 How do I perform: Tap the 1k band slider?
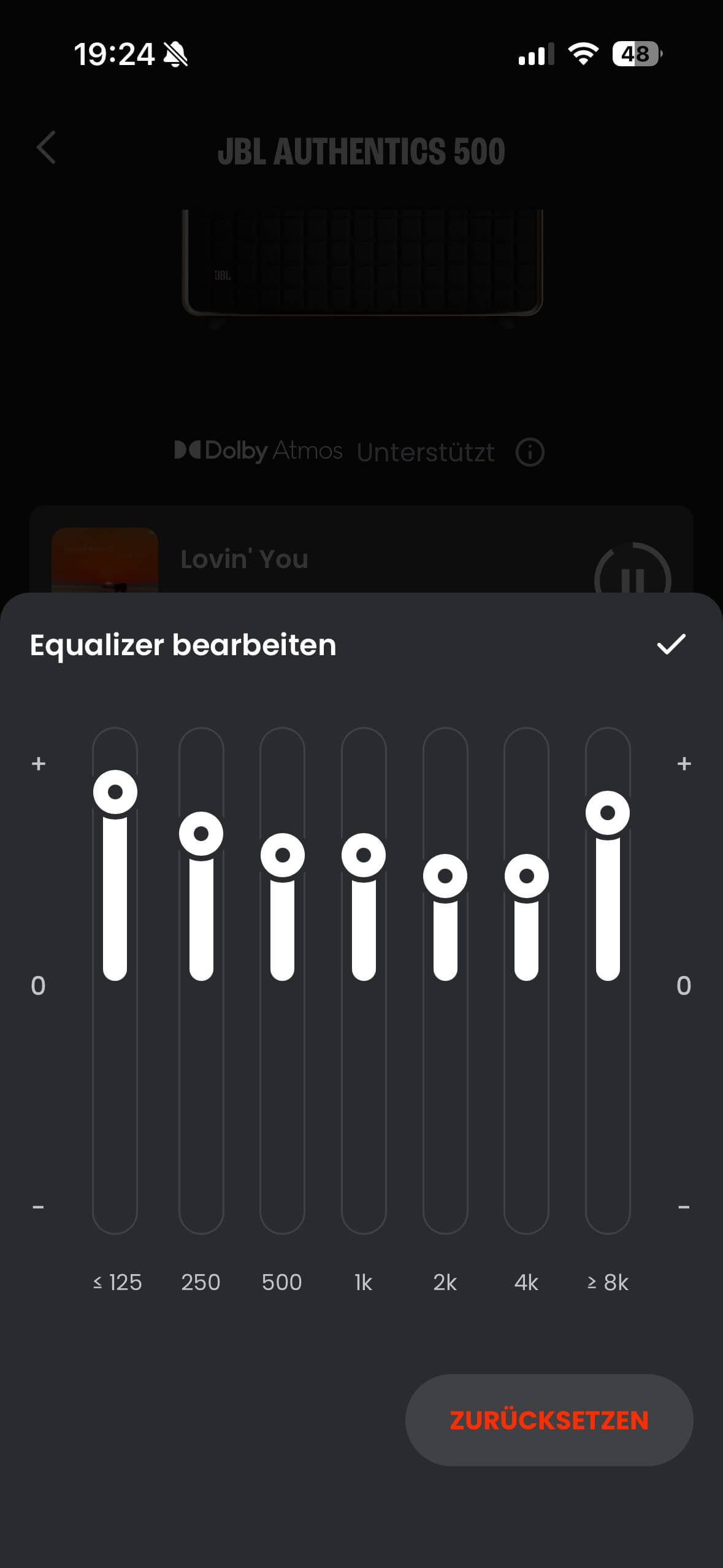click(364, 855)
